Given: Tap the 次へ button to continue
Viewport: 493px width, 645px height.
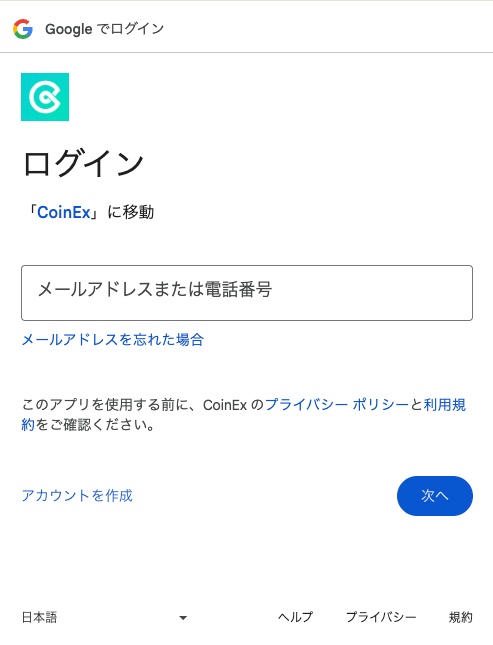Looking at the screenshot, I should point(435,496).
